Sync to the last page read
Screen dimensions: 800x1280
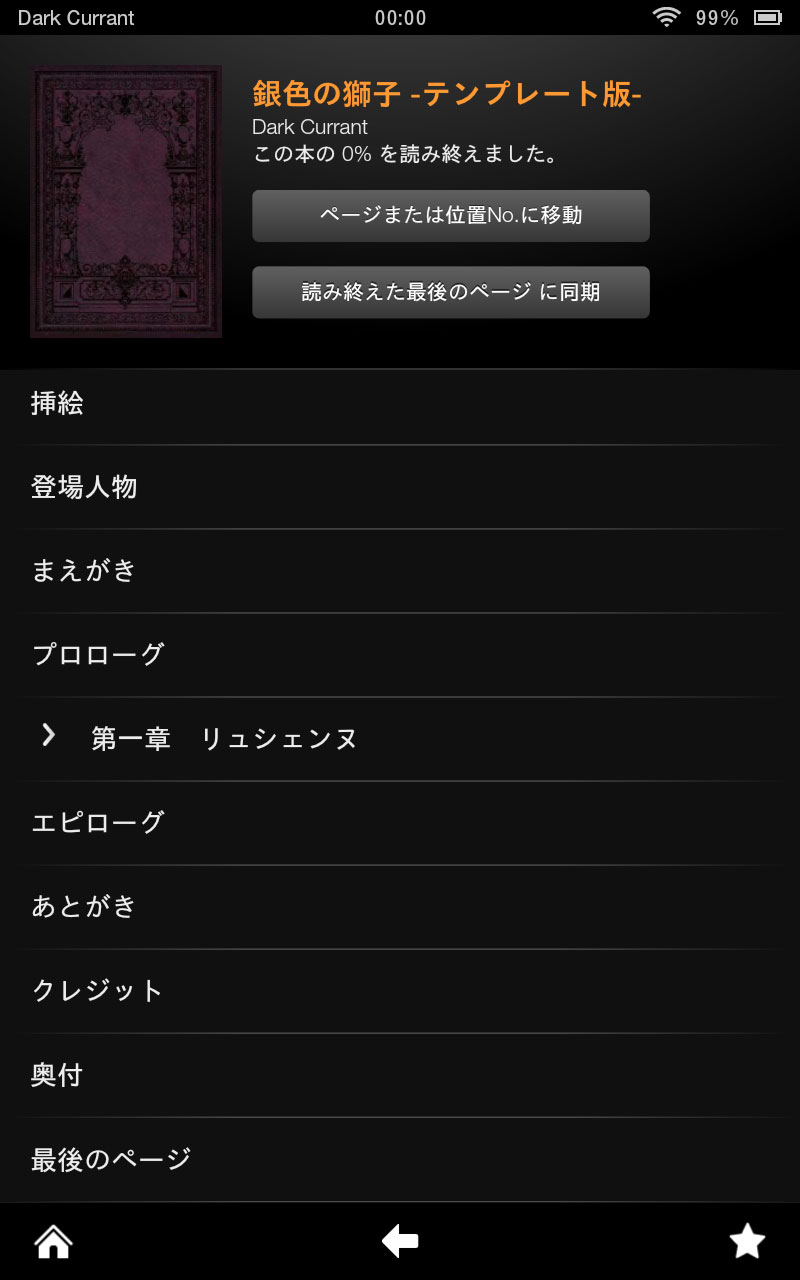451,292
